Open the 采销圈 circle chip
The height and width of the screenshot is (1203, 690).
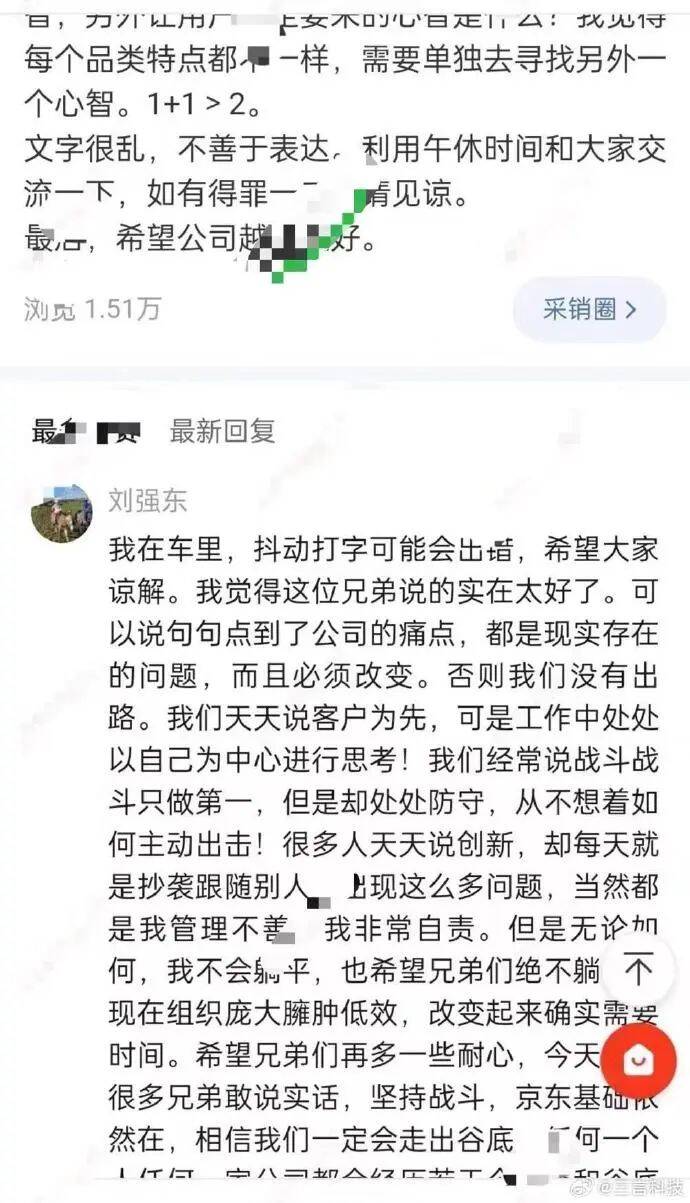pos(589,310)
